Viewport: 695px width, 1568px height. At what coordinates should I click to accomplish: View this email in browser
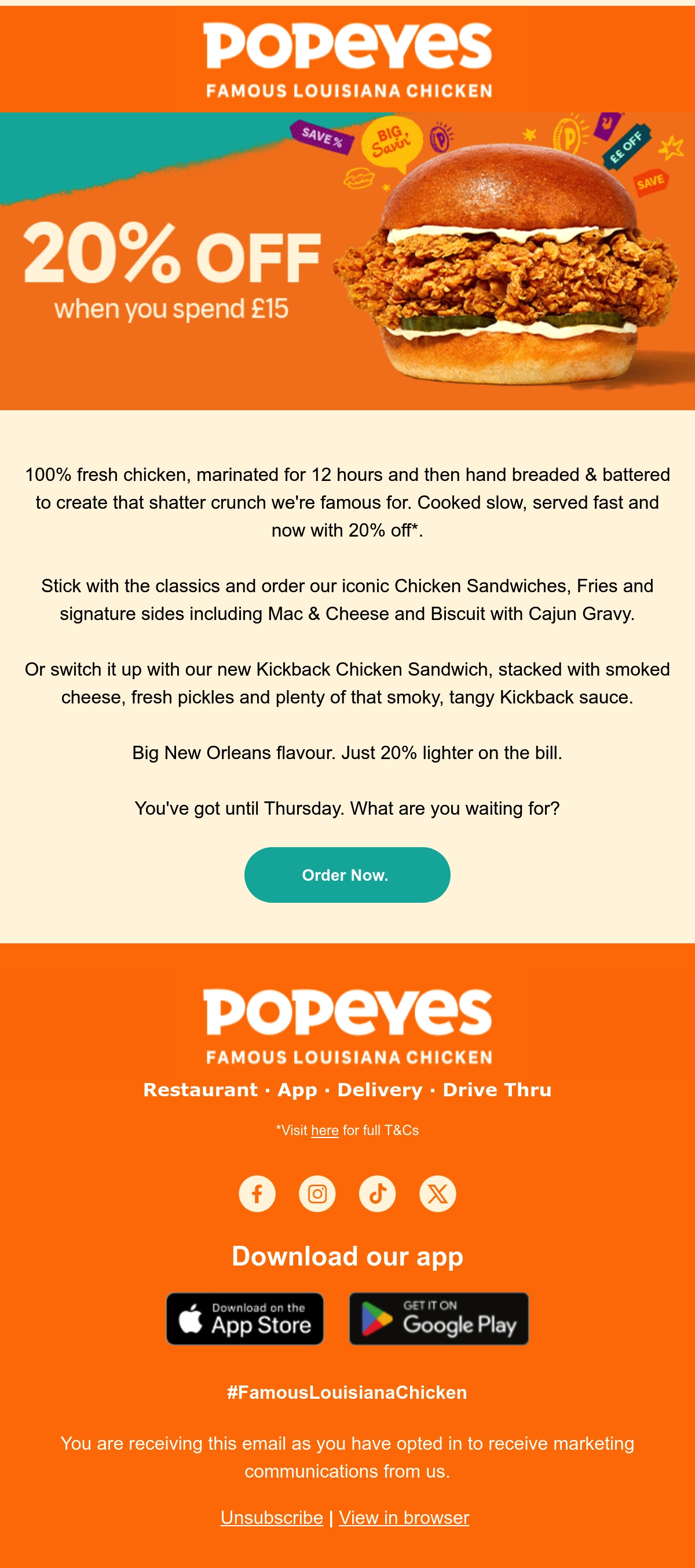point(404,1518)
